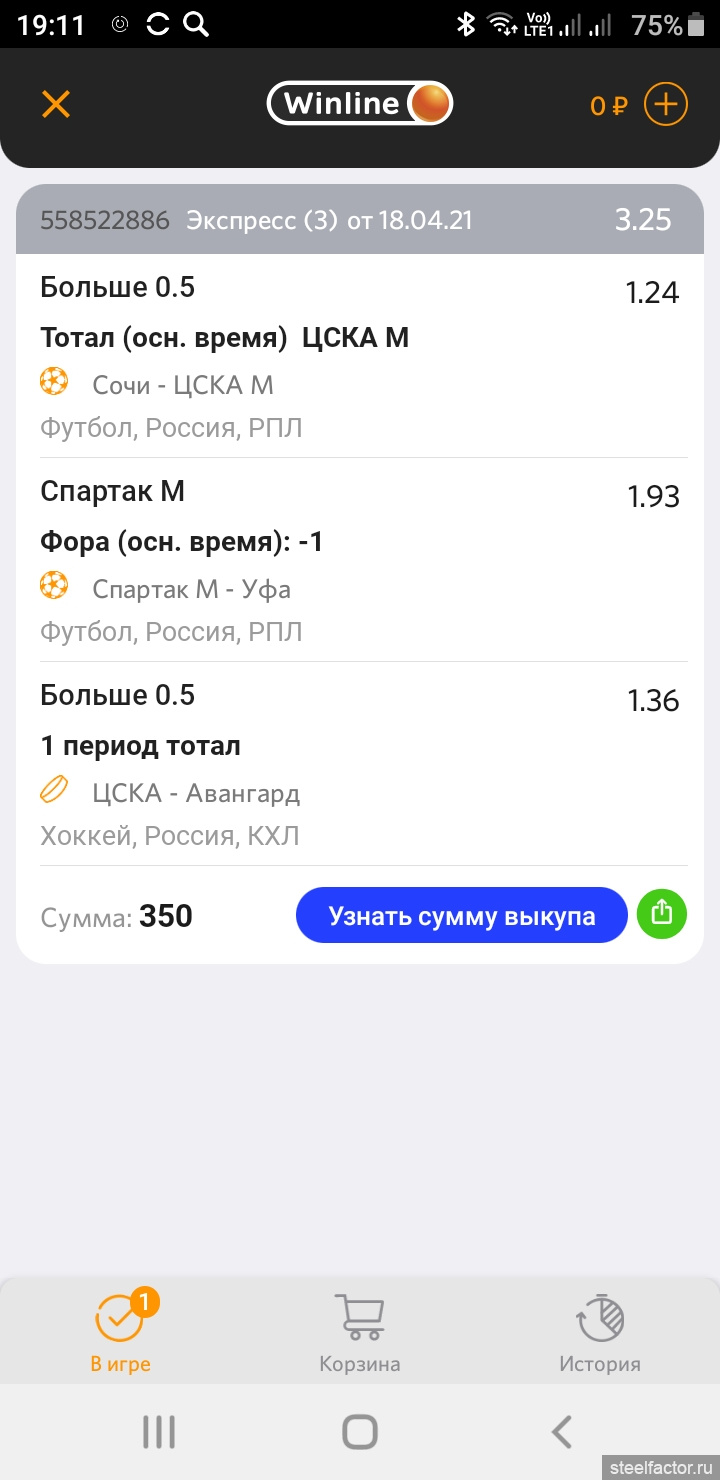Screen dimensions: 720x1480
Task: Open the ЦСКА - Авангард bet row
Action: (x=360, y=765)
